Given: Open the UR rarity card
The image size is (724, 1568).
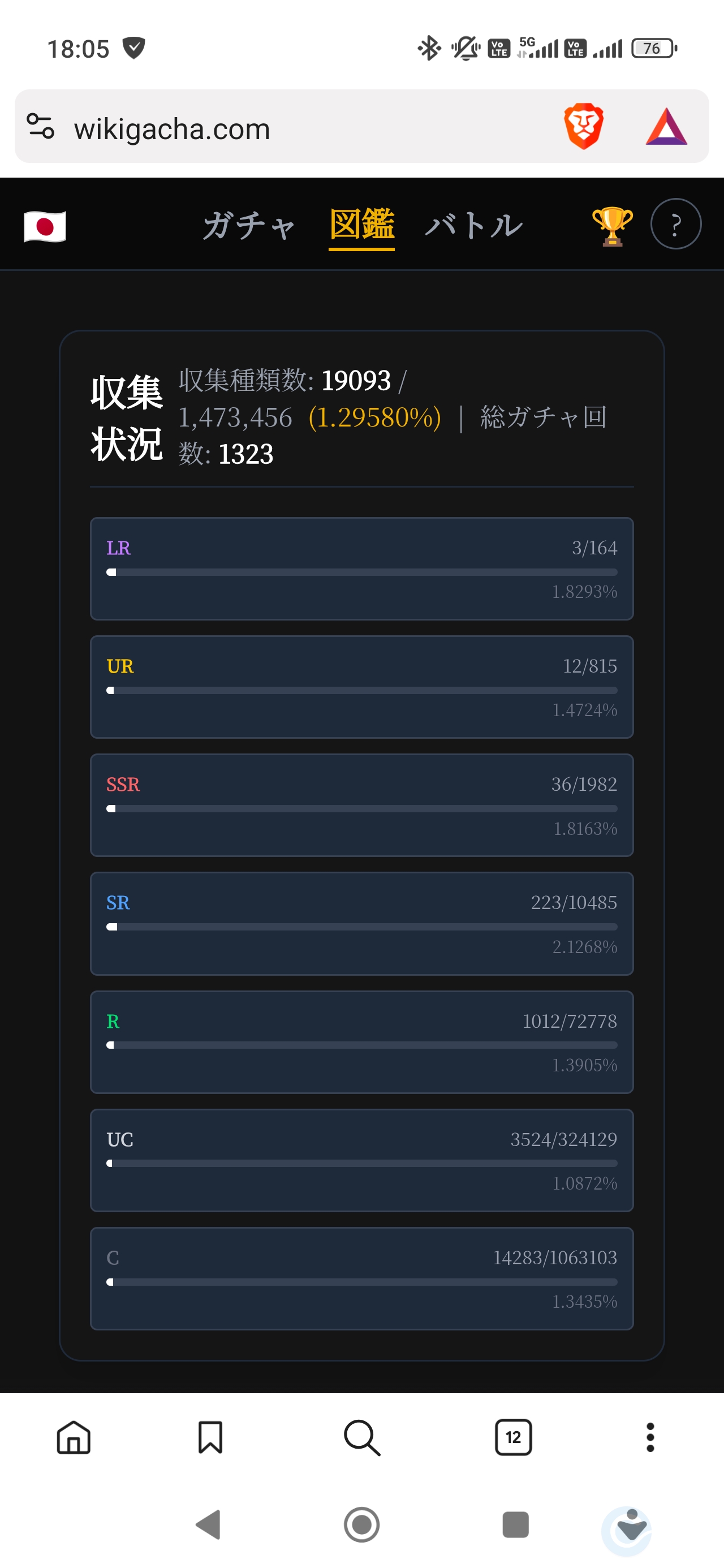Looking at the screenshot, I should (361, 687).
